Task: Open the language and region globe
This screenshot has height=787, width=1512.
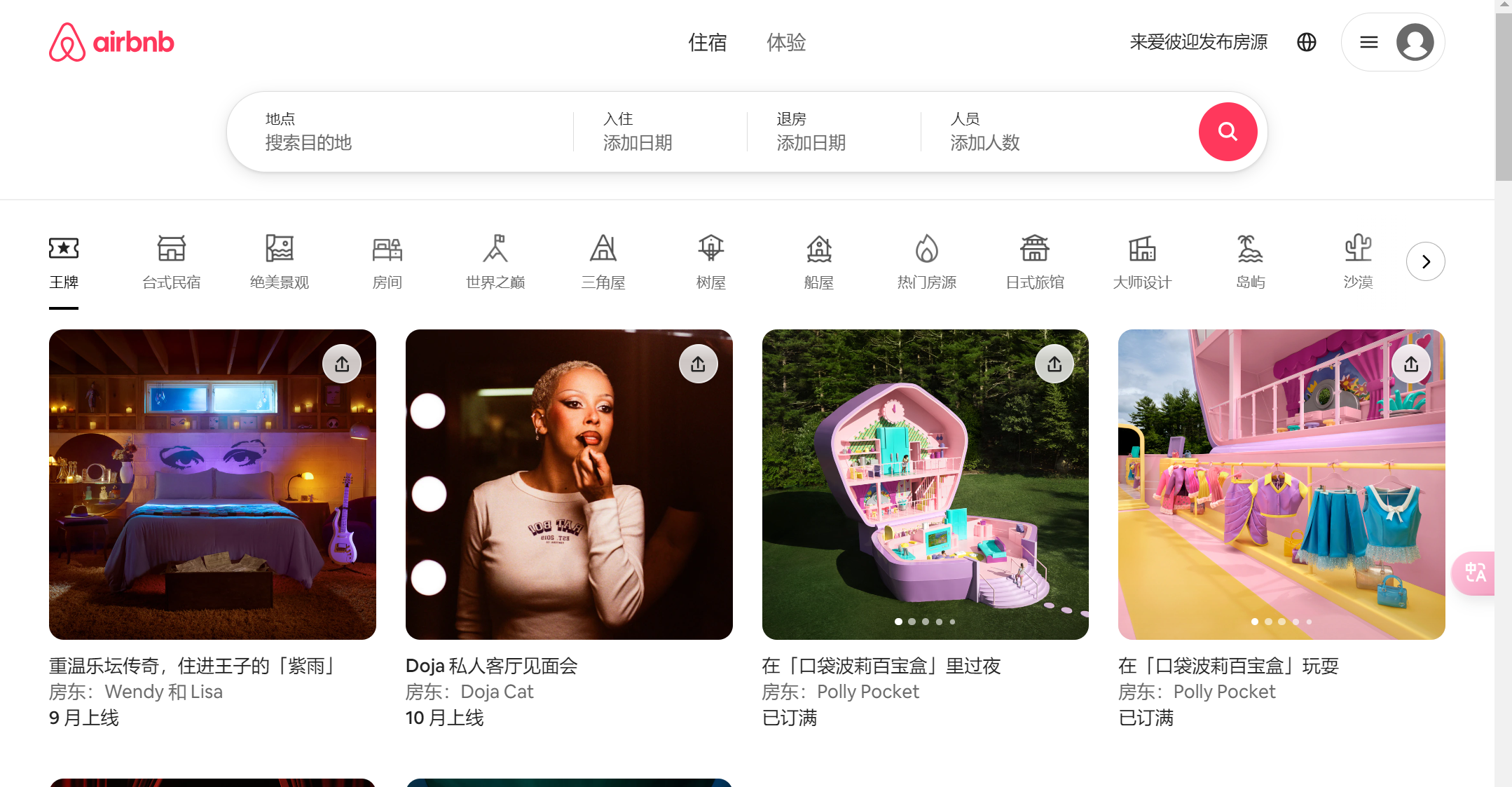Action: 1306,42
